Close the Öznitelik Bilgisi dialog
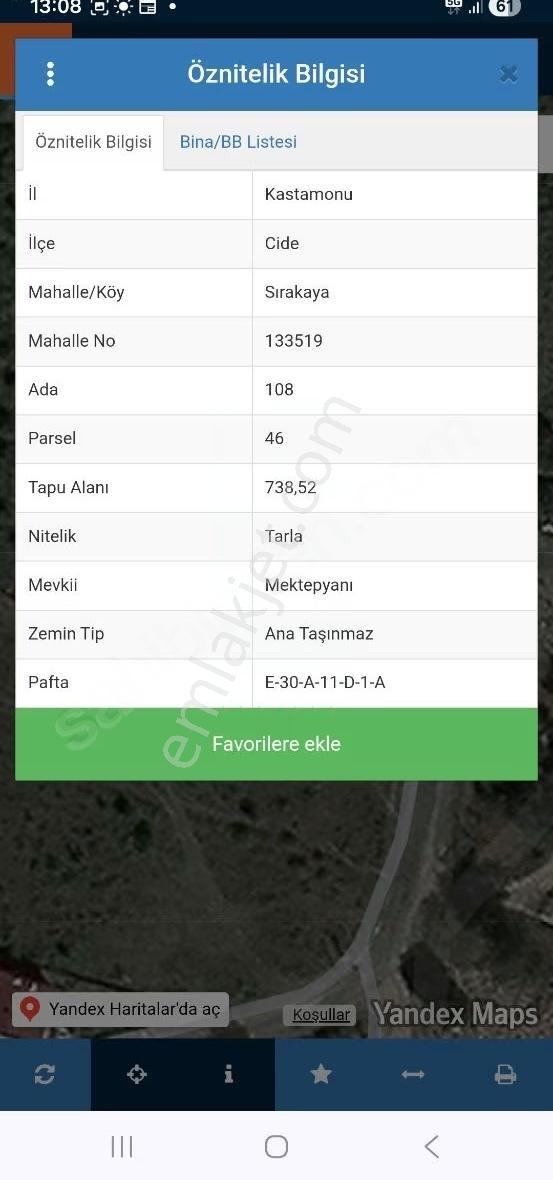The height and width of the screenshot is (1180, 553). (509, 74)
